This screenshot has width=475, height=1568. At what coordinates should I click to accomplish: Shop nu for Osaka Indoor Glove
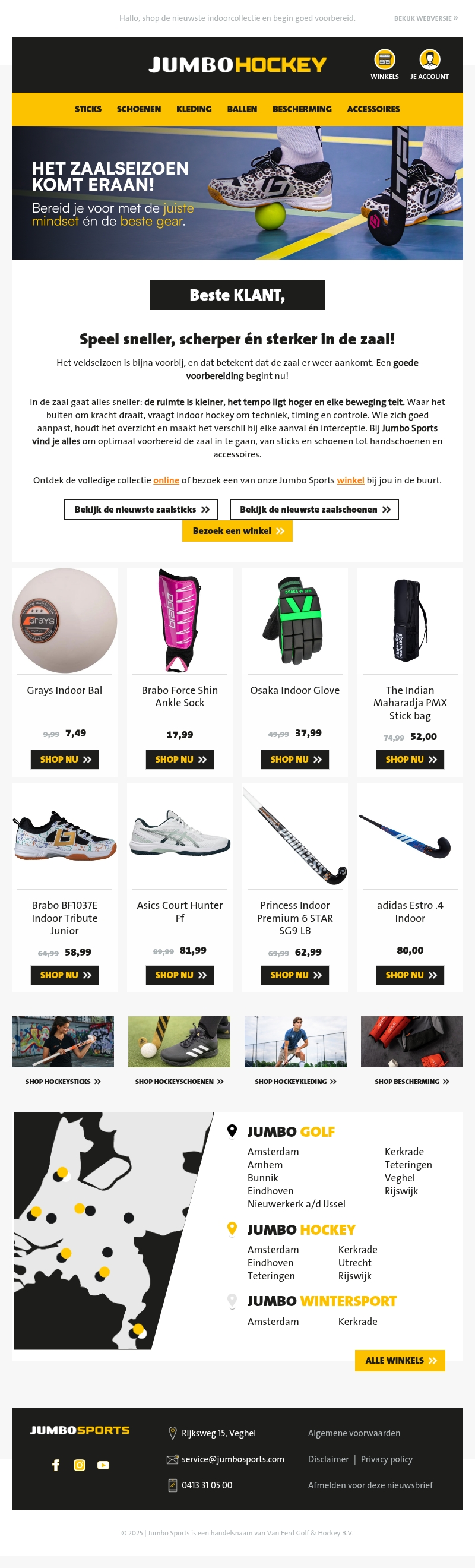pyautogui.click(x=295, y=759)
